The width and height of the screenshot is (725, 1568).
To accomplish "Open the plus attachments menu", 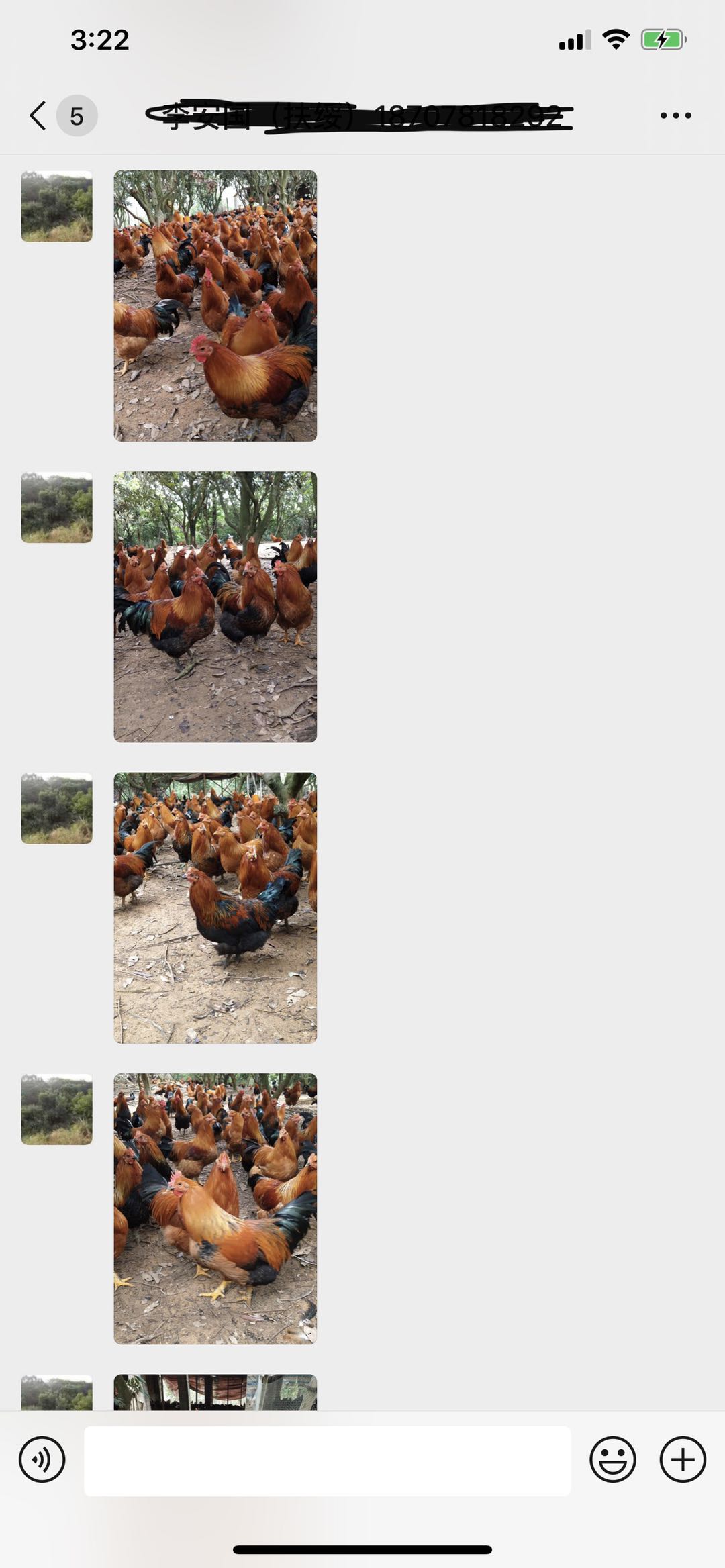I will coord(683,1459).
